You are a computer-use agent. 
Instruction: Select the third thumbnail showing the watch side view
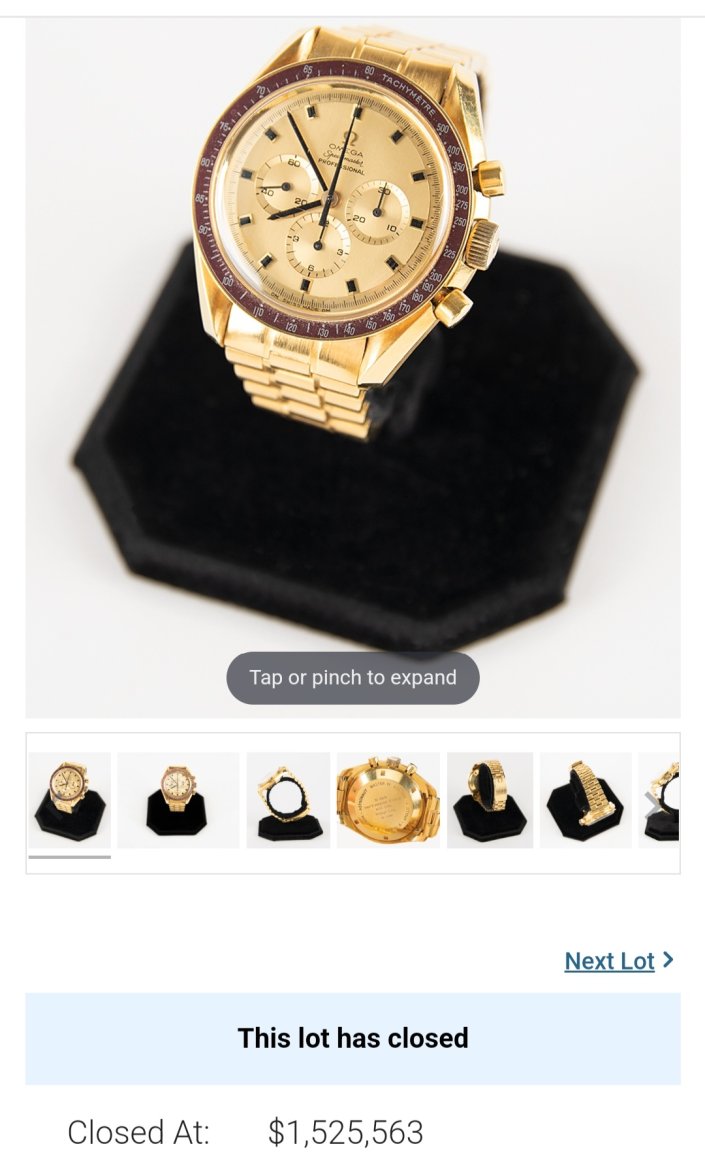coord(288,800)
